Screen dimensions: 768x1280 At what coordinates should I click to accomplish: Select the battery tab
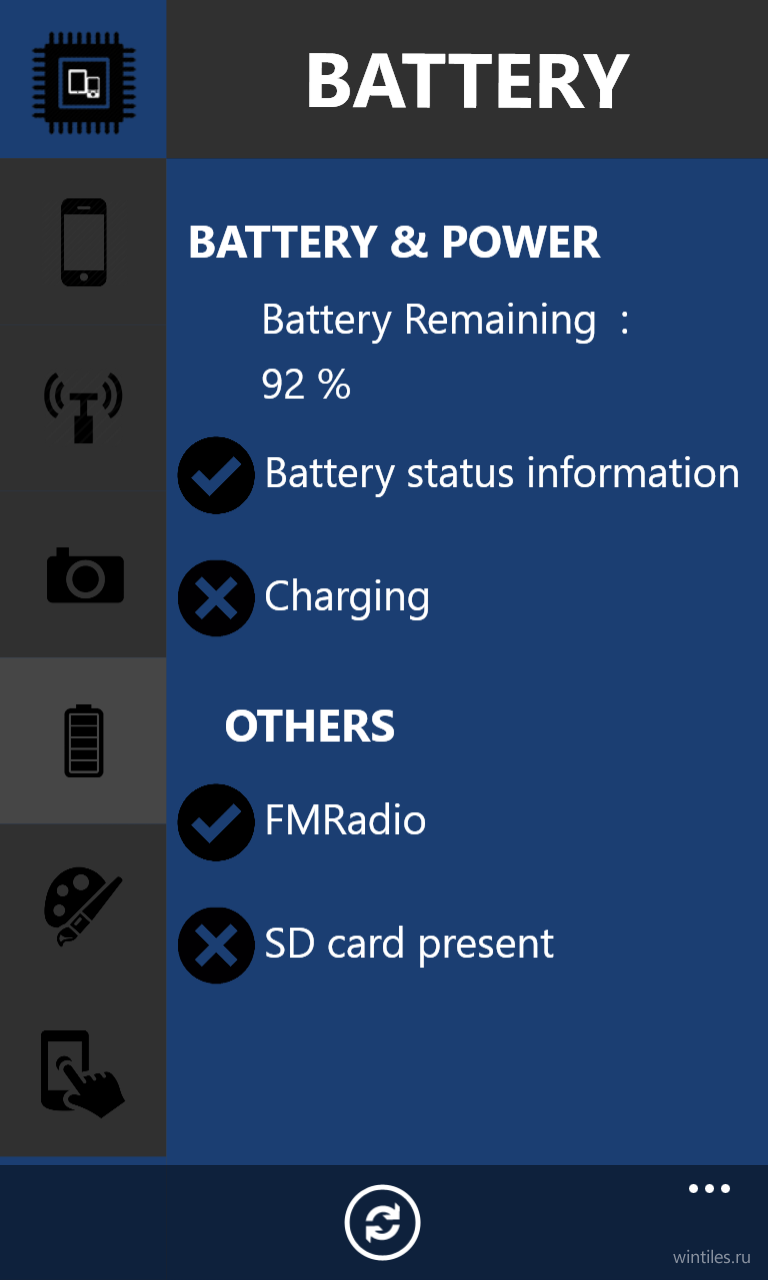[83, 741]
